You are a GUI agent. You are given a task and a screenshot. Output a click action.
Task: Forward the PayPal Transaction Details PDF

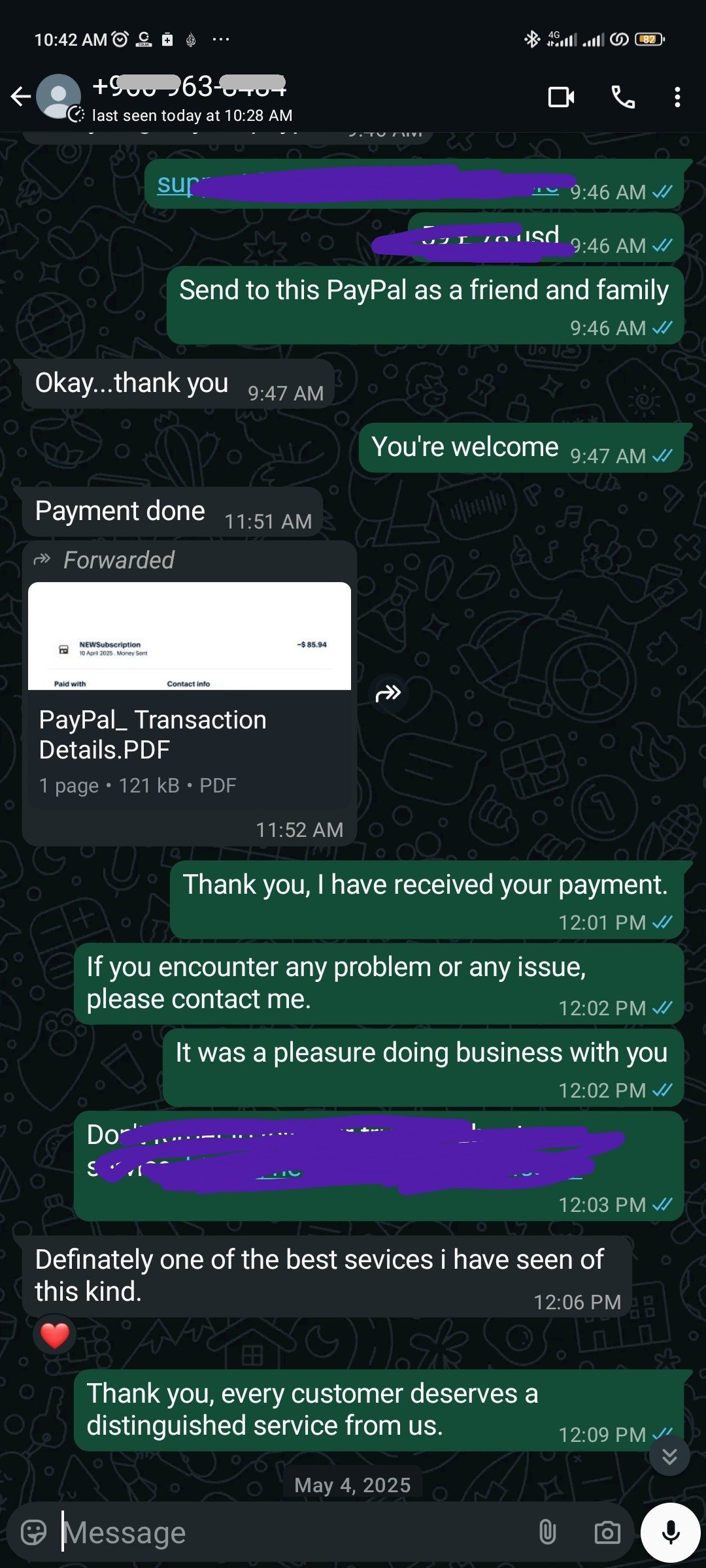click(x=387, y=694)
